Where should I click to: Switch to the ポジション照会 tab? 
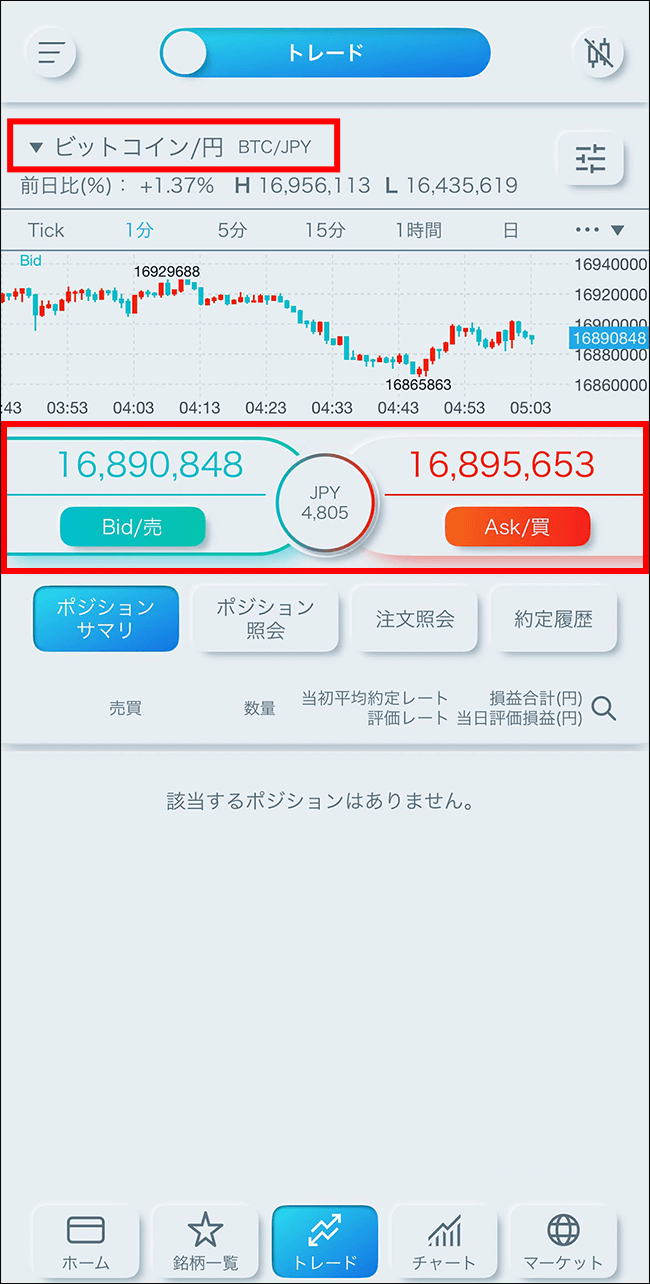[x=266, y=619]
